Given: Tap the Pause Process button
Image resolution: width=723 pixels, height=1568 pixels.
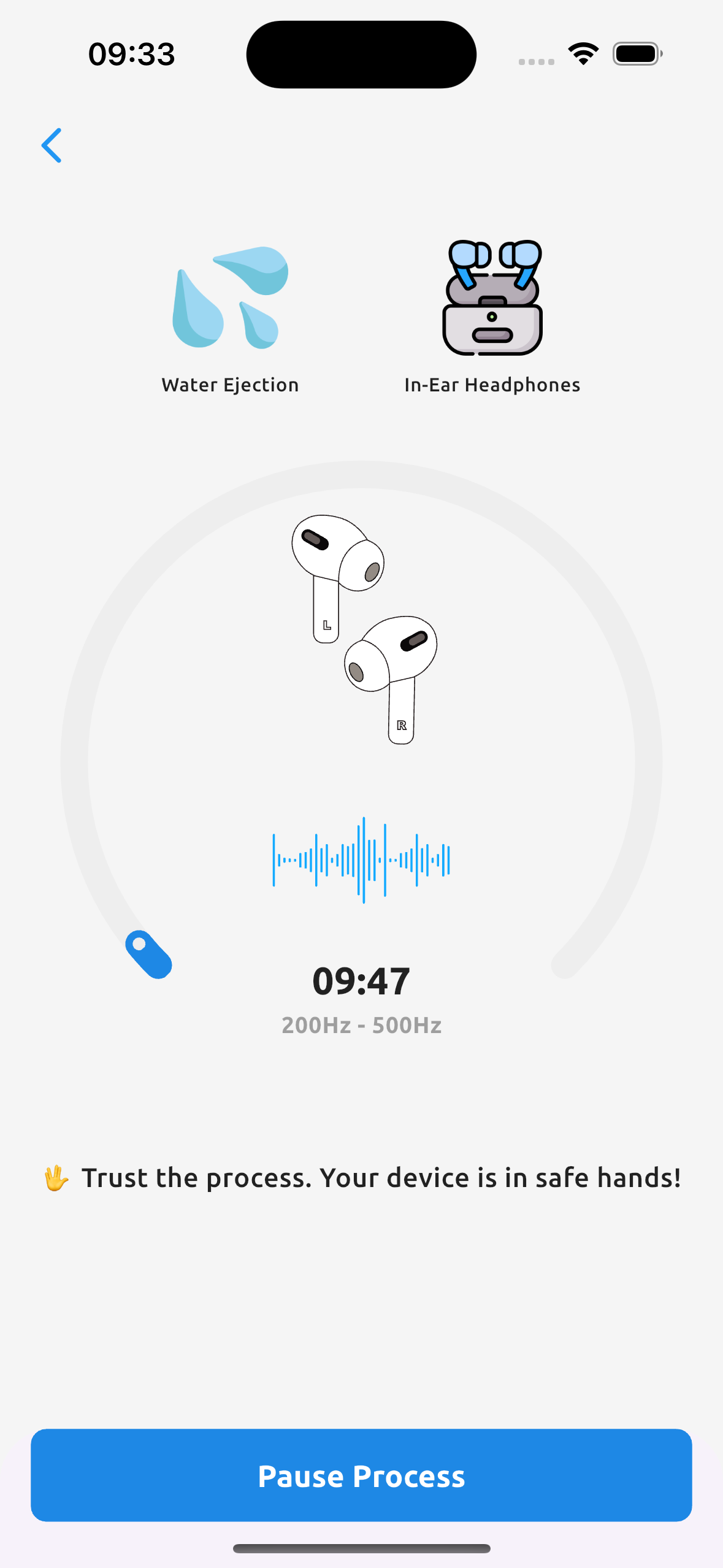Looking at the screenshot, I should pos(361,1475).
